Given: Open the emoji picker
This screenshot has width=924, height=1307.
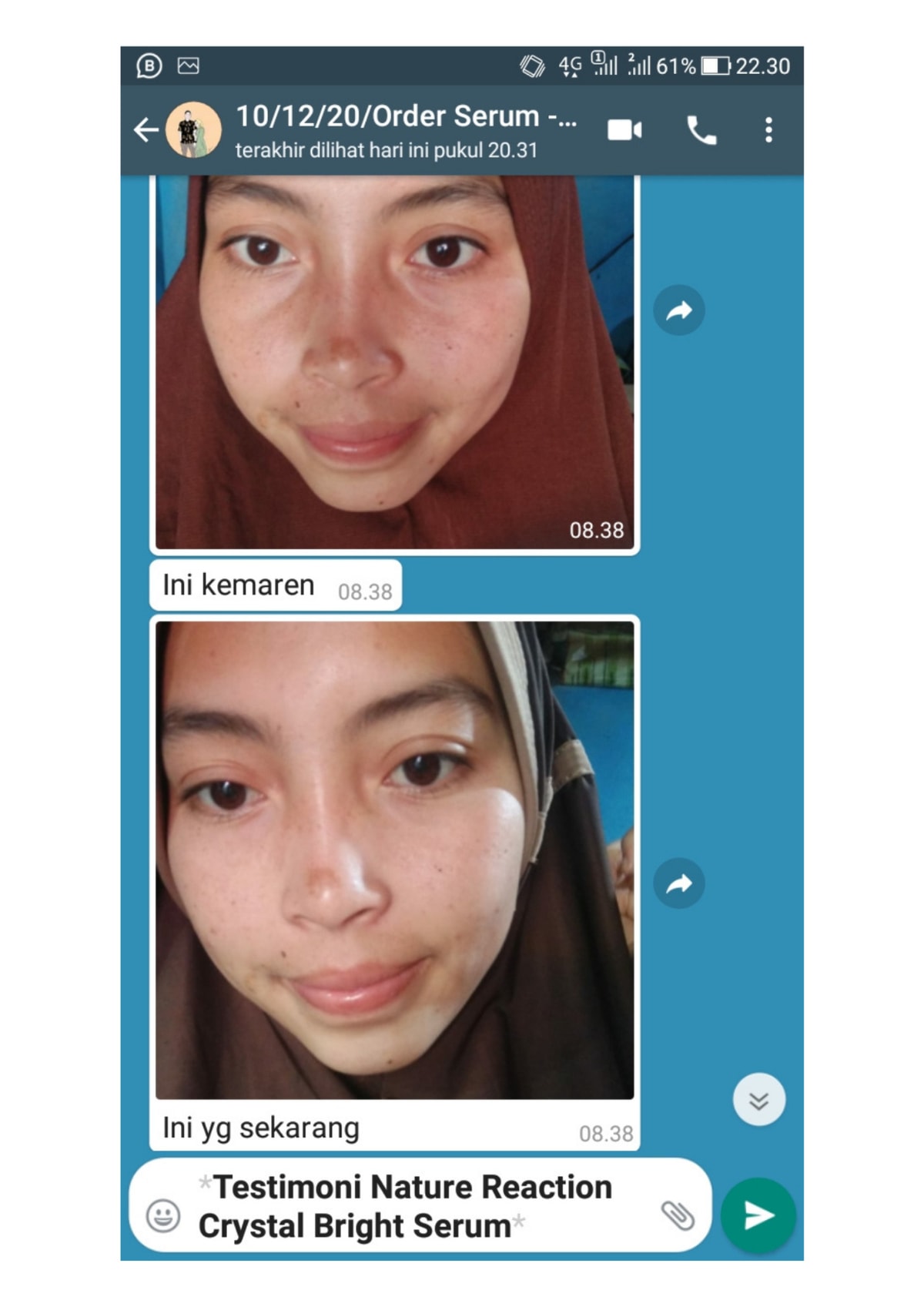Looking at the screenshot, I should pyautogui.click(x=163, y=1215).
